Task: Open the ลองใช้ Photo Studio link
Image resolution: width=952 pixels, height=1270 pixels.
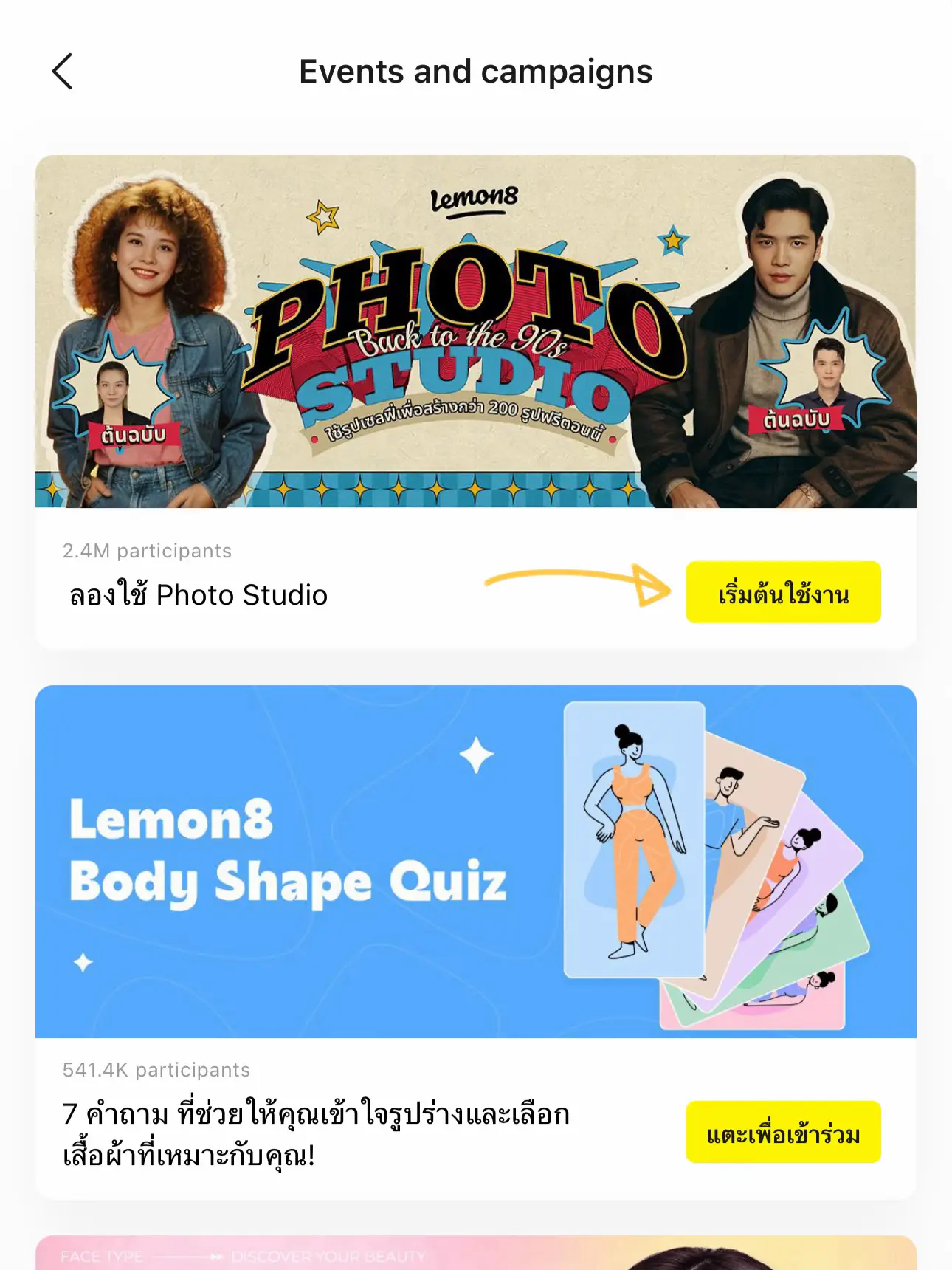Action: tap(196, 594)
